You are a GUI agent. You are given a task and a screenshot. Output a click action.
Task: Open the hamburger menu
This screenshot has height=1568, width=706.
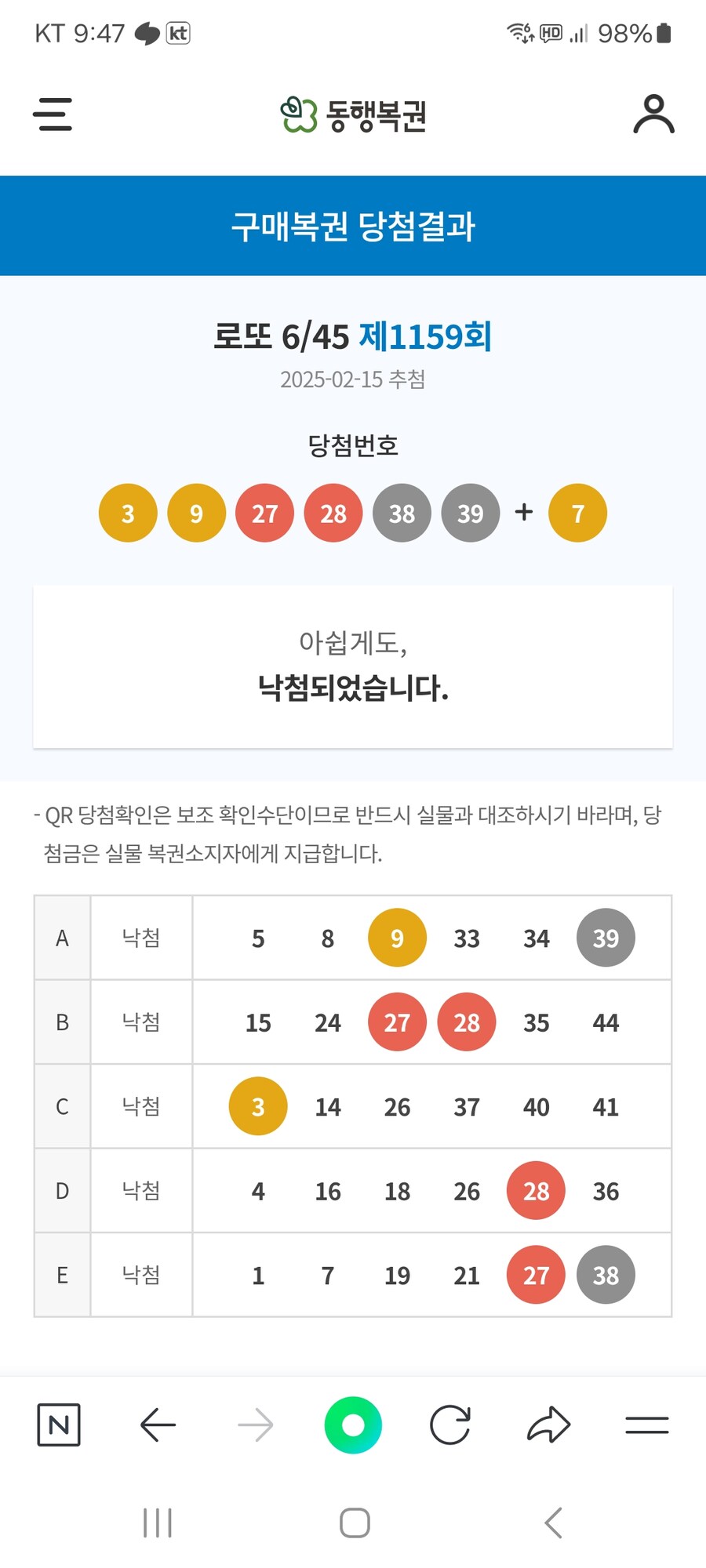(53, 114)
